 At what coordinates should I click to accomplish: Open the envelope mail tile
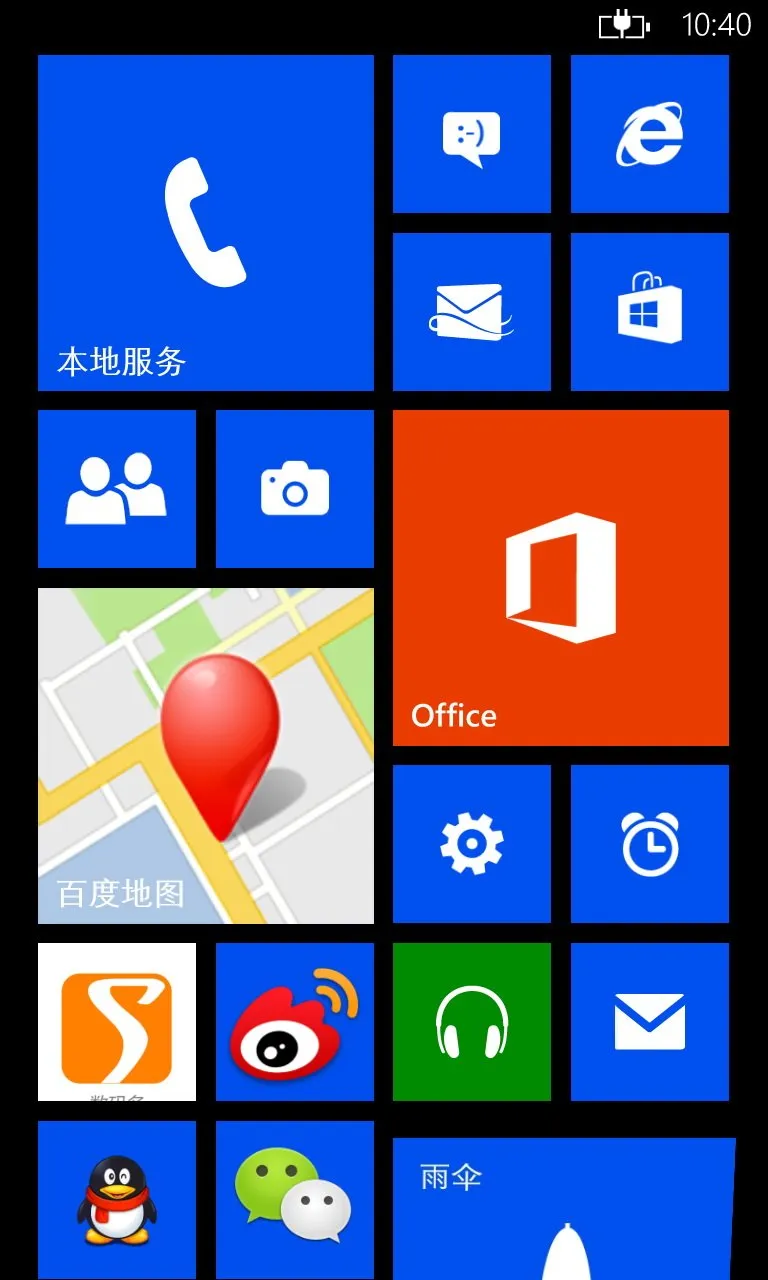click(649, 1021)
